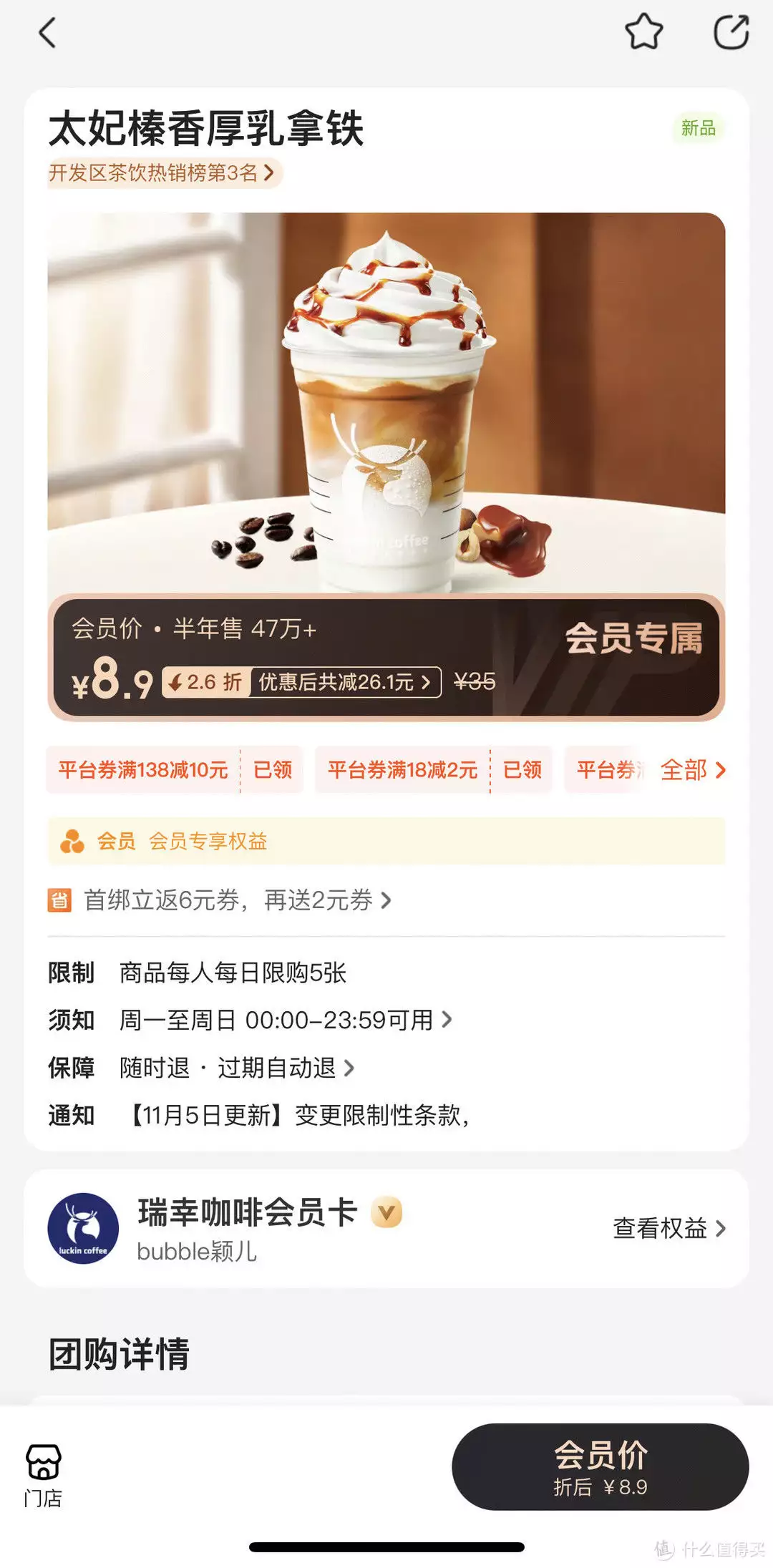Read the 通知 11月5日更新 notice
773x1568 pixels.
click(x=297, y=1115)
